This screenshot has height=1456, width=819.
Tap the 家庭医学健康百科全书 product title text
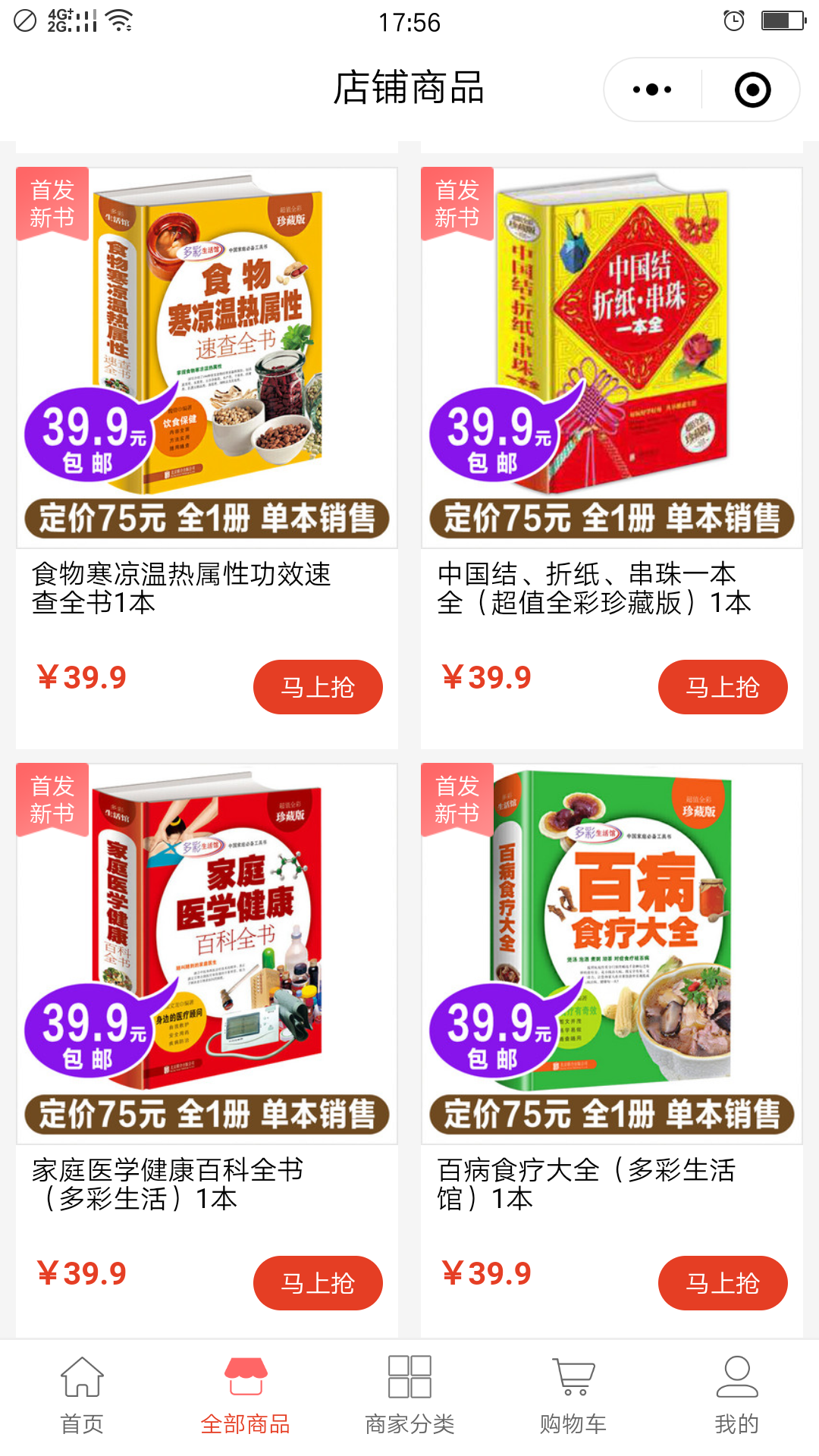tap(174, 1183)
